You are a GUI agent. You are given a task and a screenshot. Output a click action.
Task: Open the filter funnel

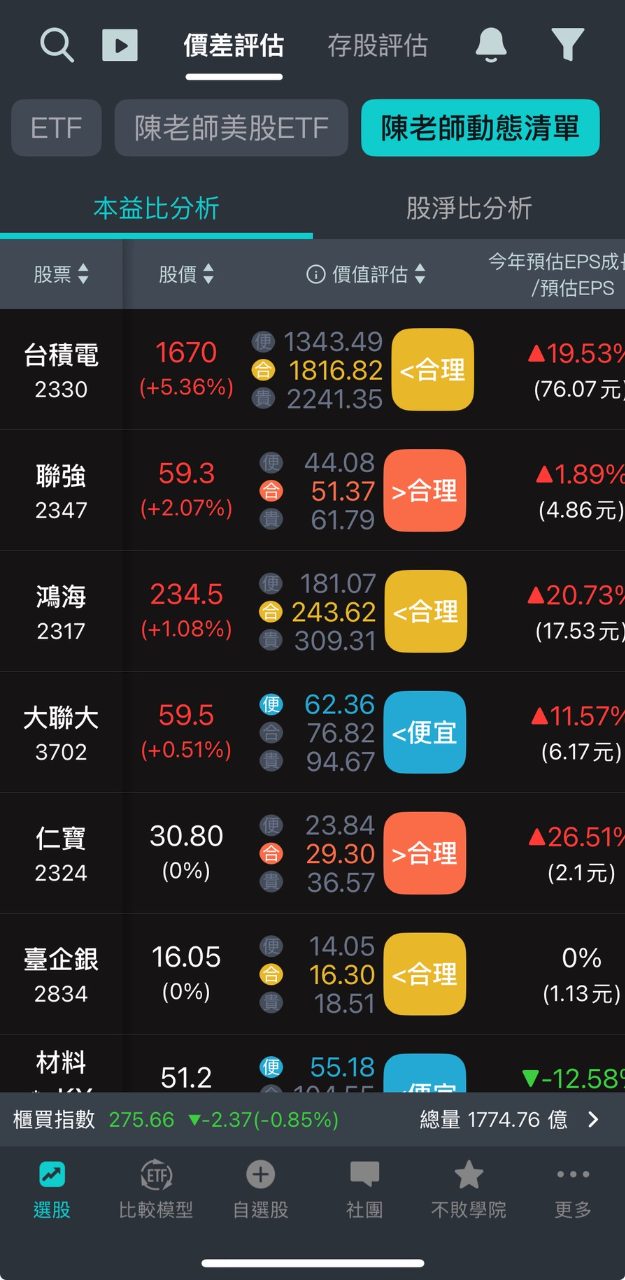[x=567, y=45]
